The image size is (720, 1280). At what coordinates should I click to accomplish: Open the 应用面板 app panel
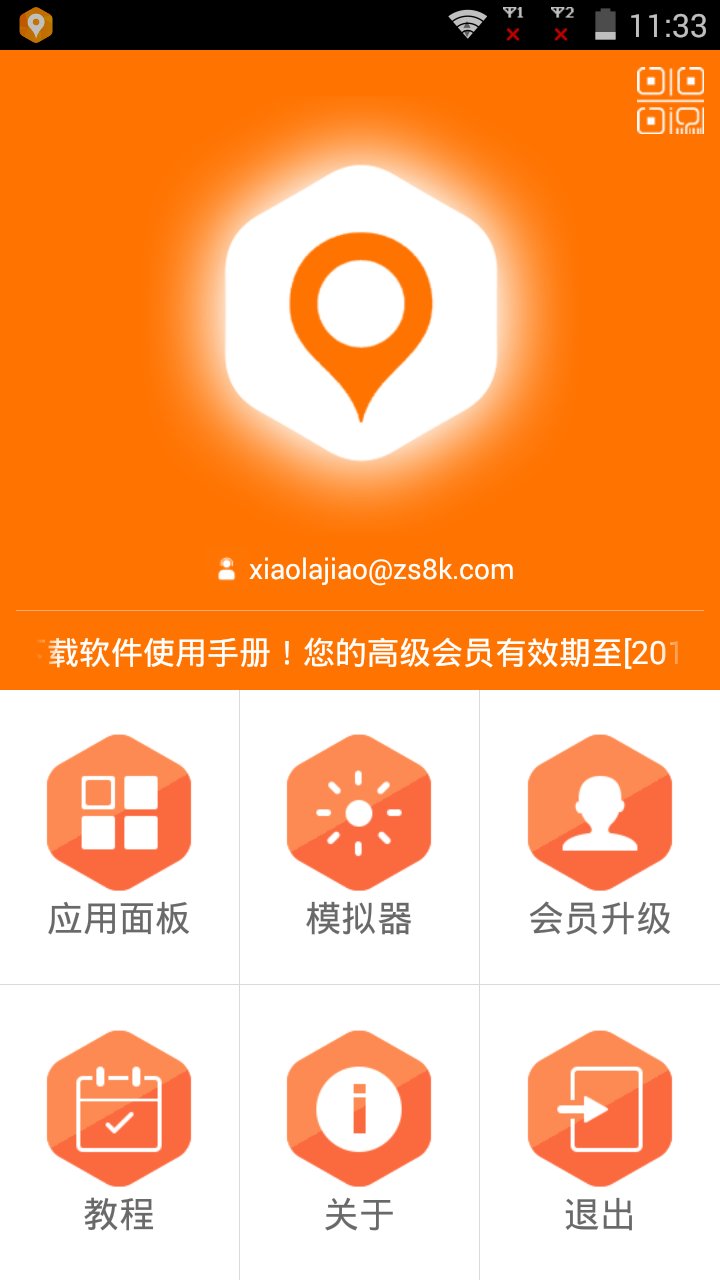pyautogui.click(x=119, y=836)
